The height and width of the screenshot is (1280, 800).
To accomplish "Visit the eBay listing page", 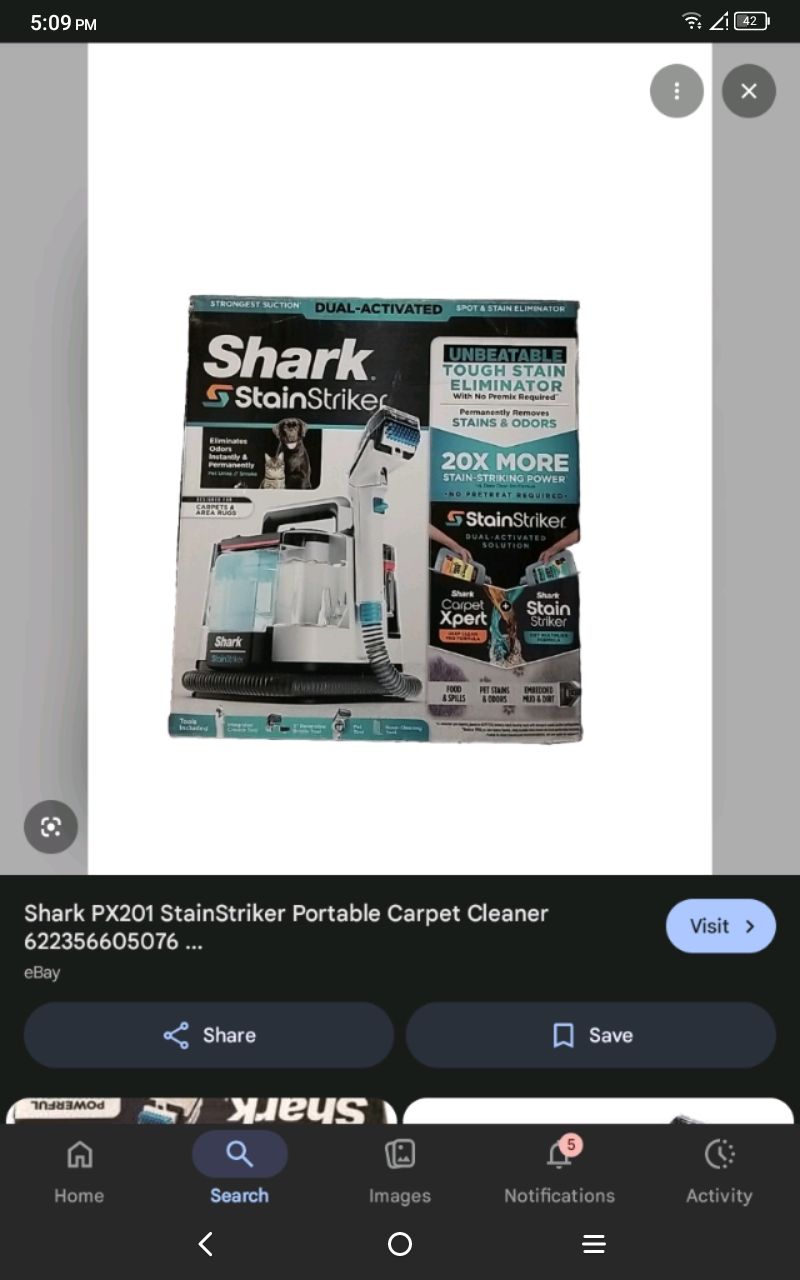I will click(720, 926).
